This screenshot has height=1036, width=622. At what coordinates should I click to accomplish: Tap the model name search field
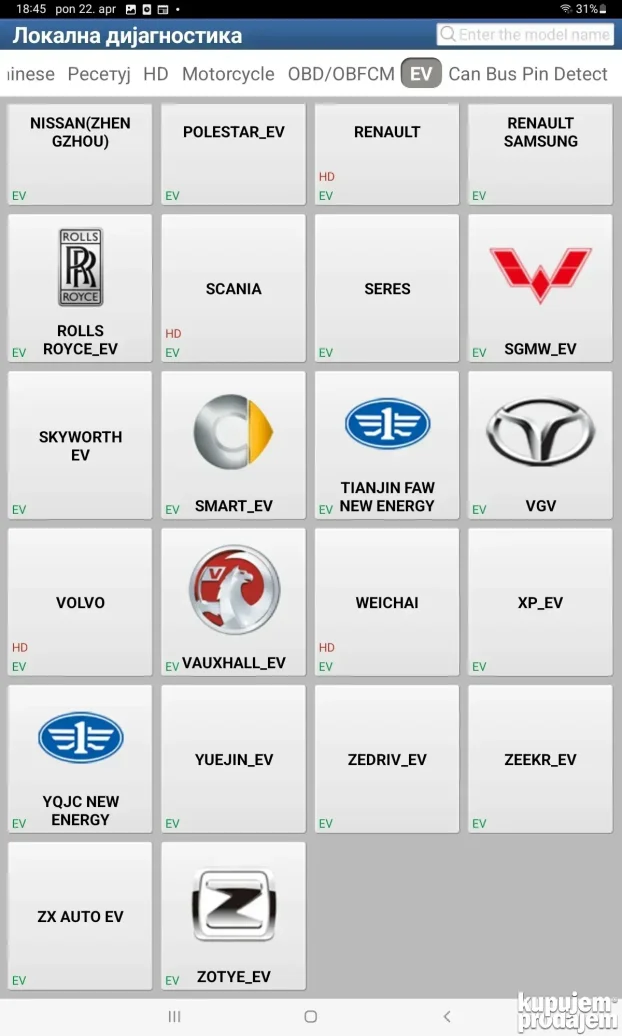point(525,34)
